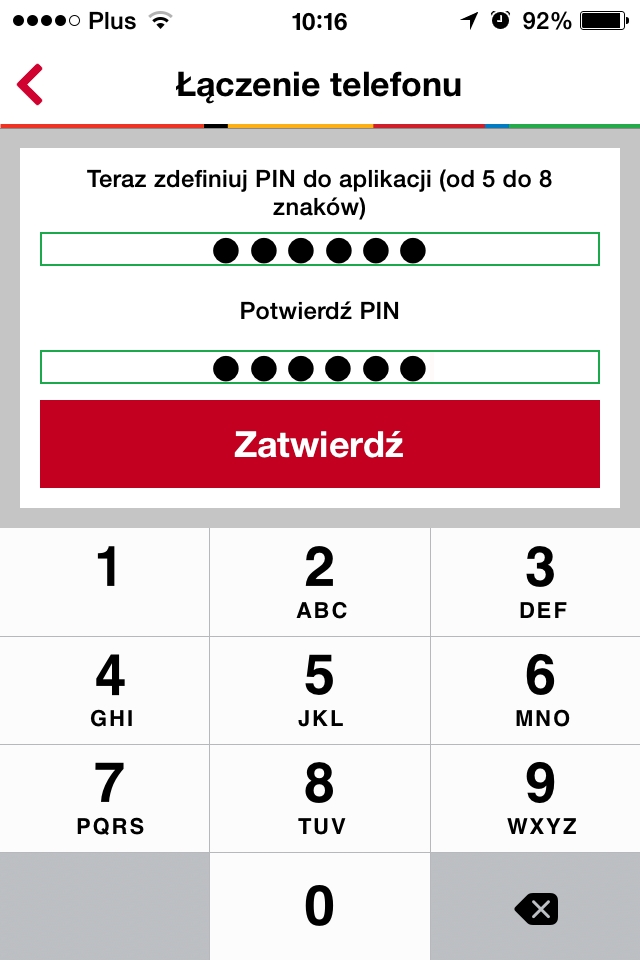Go back with the red arrow
The height and width of the screenshot is (960, 640).
click(31, 85)
